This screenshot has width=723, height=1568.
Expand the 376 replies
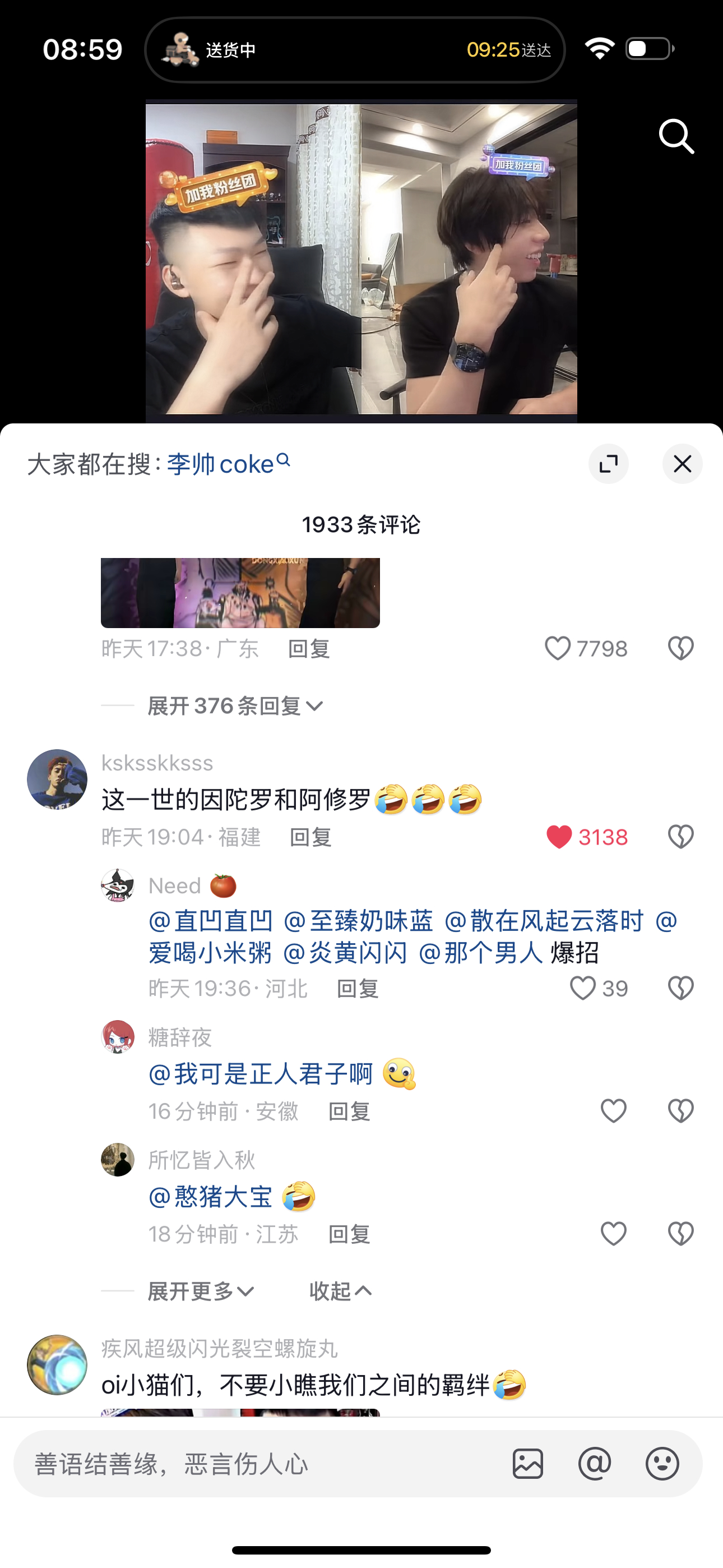pos(234,706)
